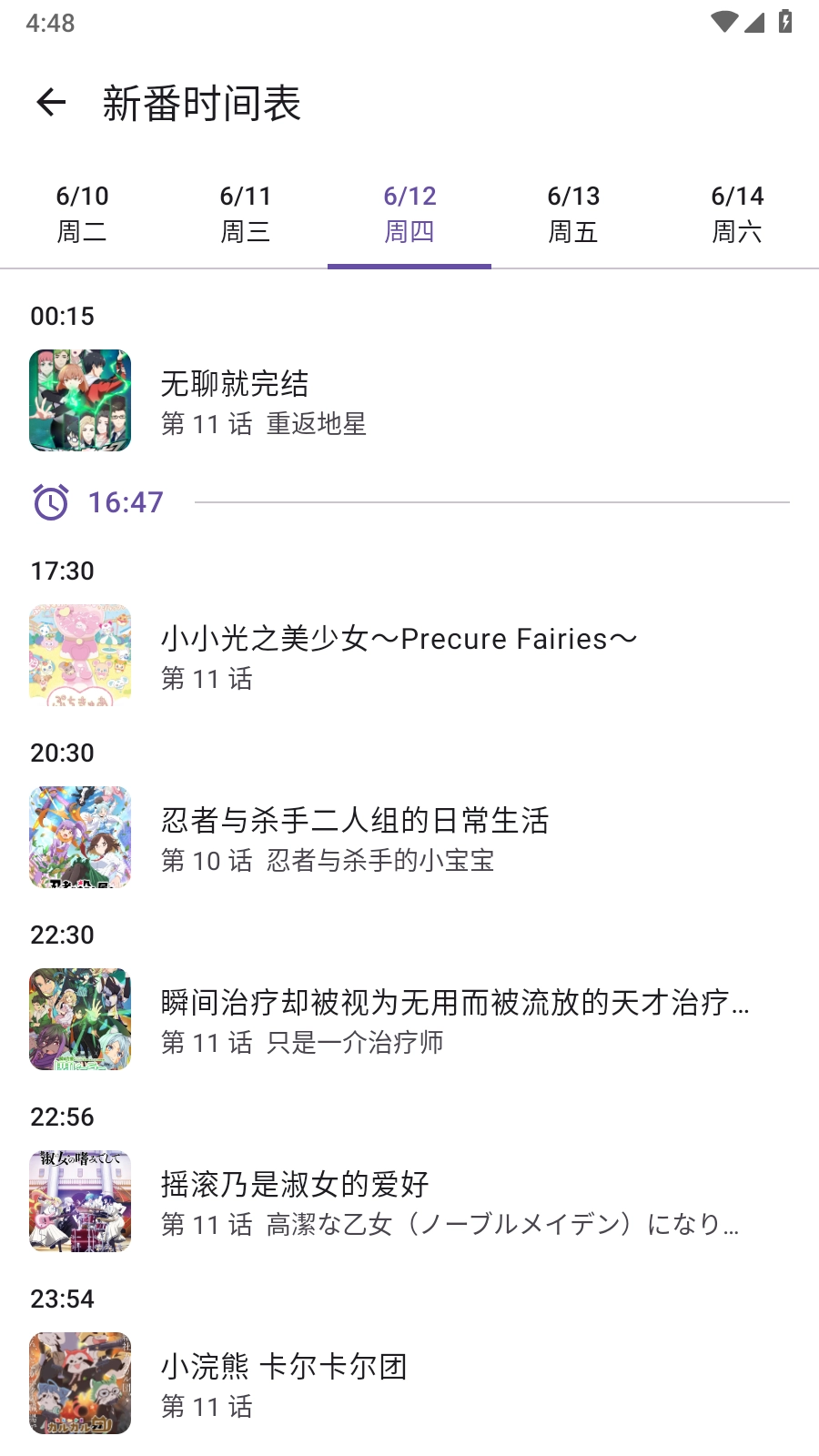This screenshot has height=1456, width=819.
Task: Open the 6/13 周五 tab
Action: click(x=573, y=213)
